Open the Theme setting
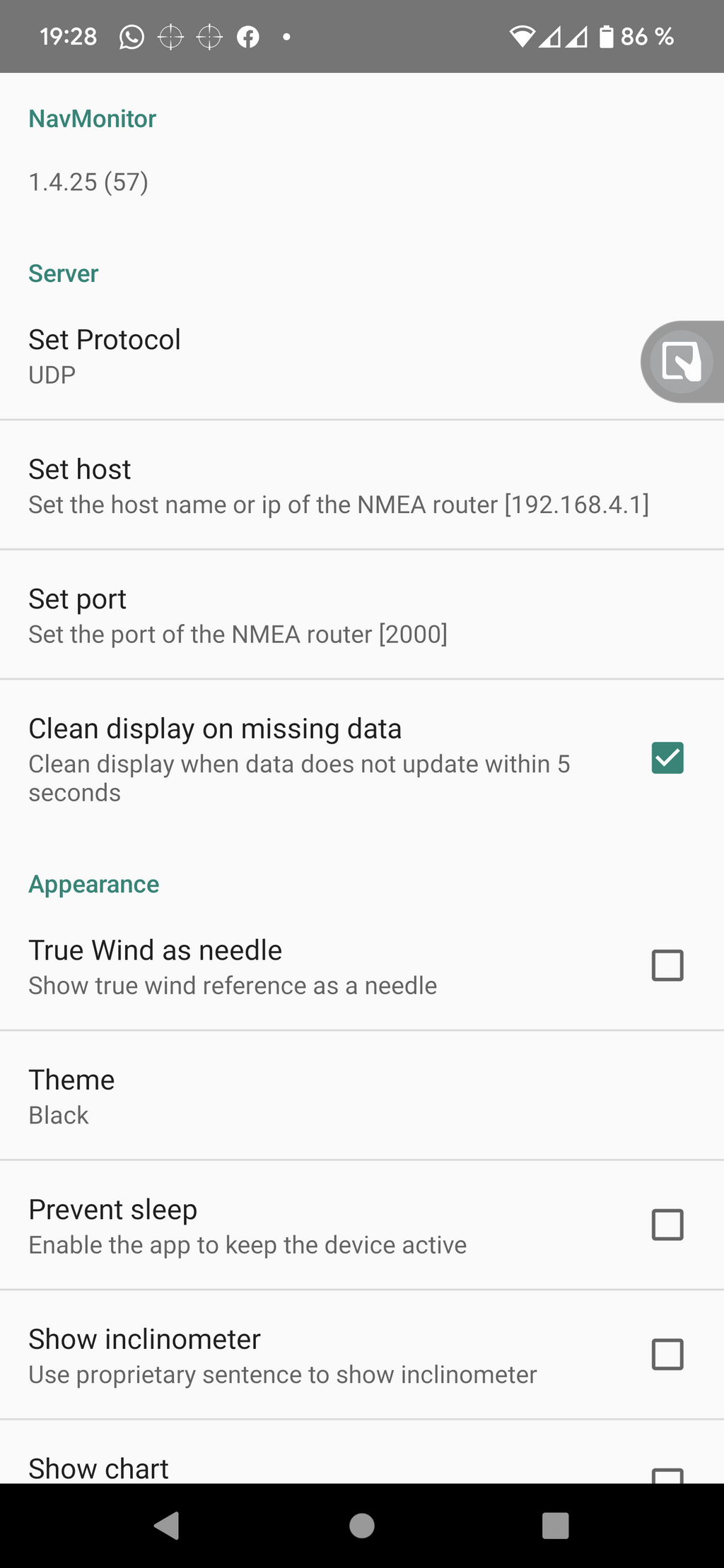 (x=362, y=1096)
